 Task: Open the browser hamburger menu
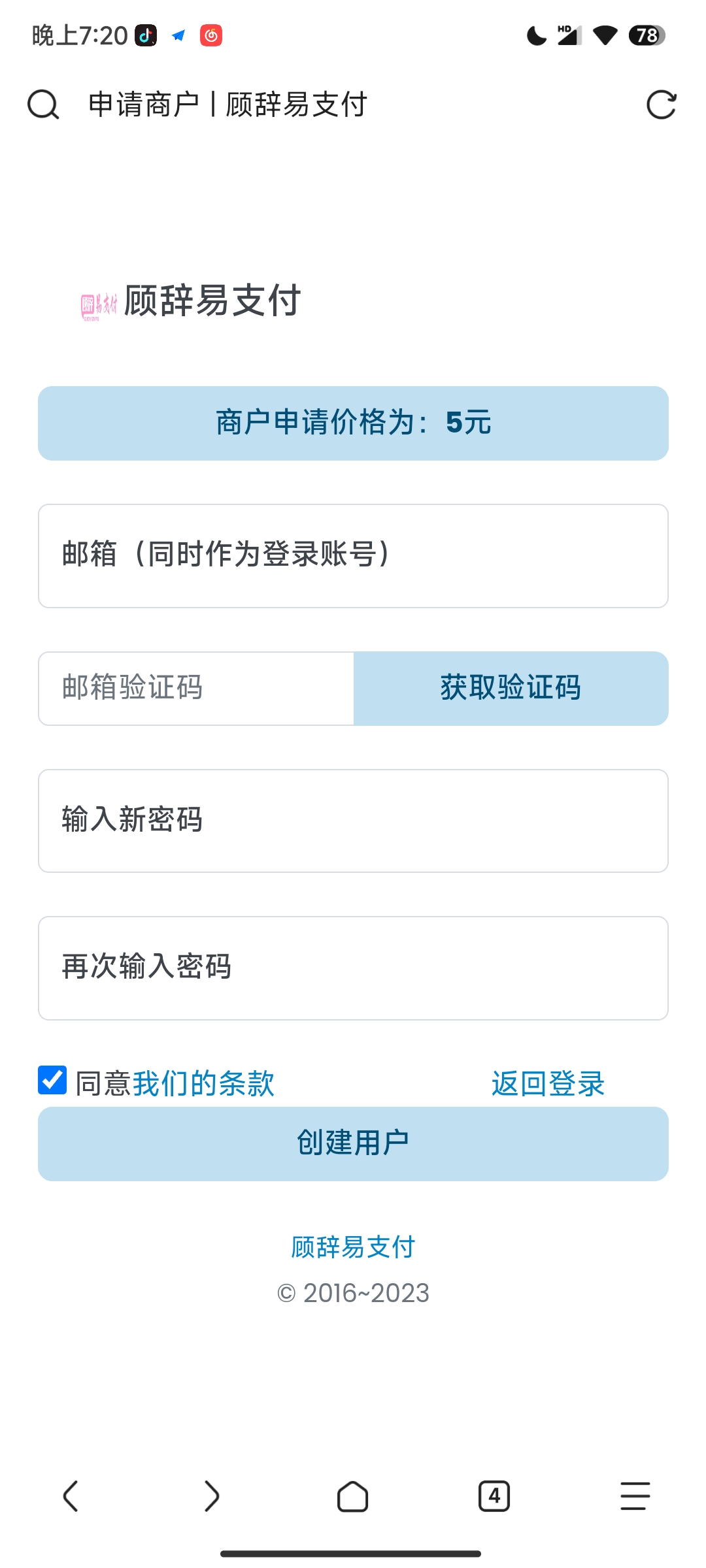pyautogui.click(x=635, y=1496)
